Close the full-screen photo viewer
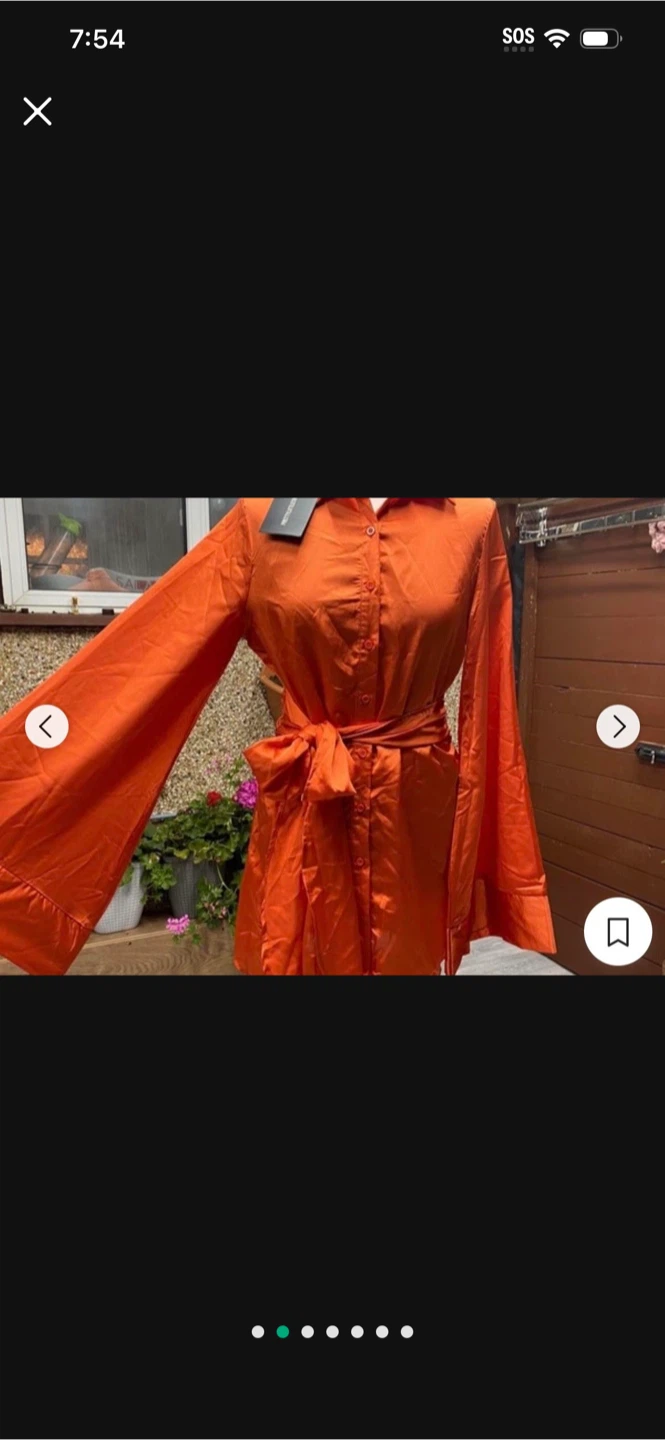The height and width of the screenshot is (1440, 665). [x=37, y=111]
